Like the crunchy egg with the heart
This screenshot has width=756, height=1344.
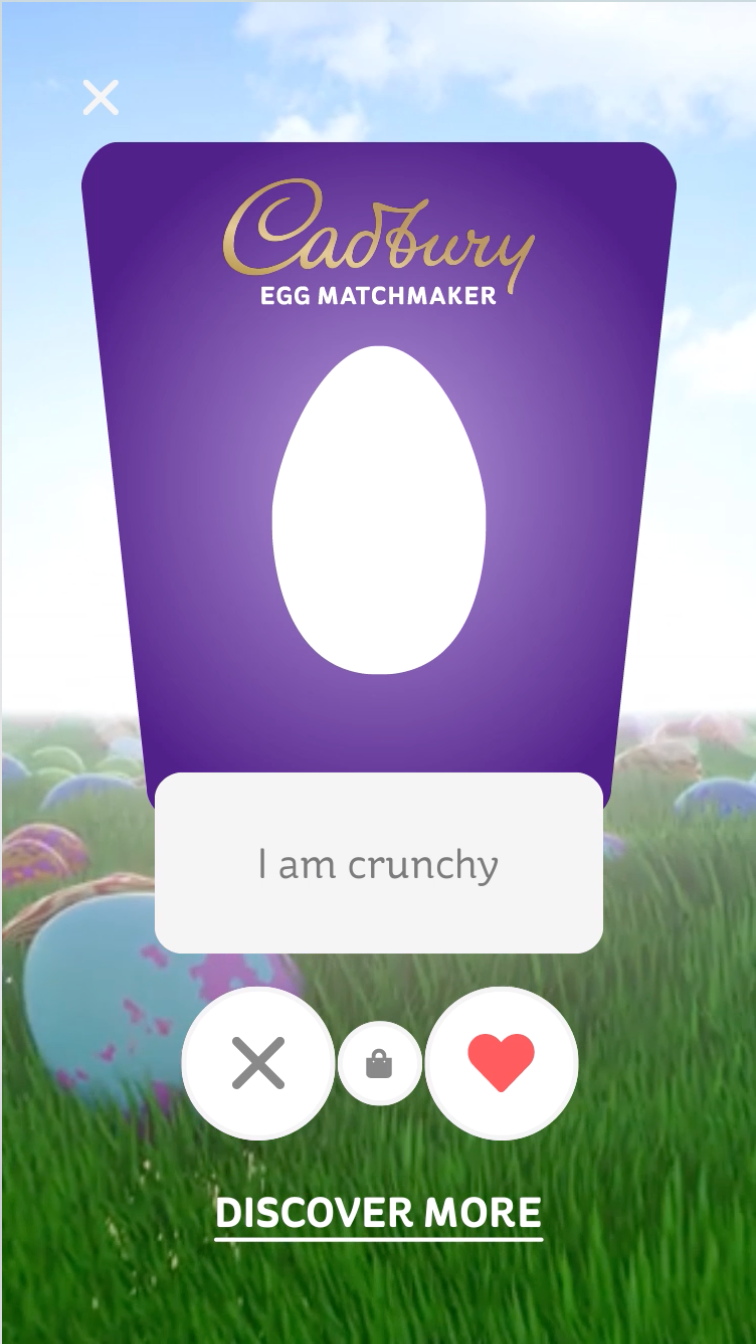pyautogui.click(x=501, y=1063)
